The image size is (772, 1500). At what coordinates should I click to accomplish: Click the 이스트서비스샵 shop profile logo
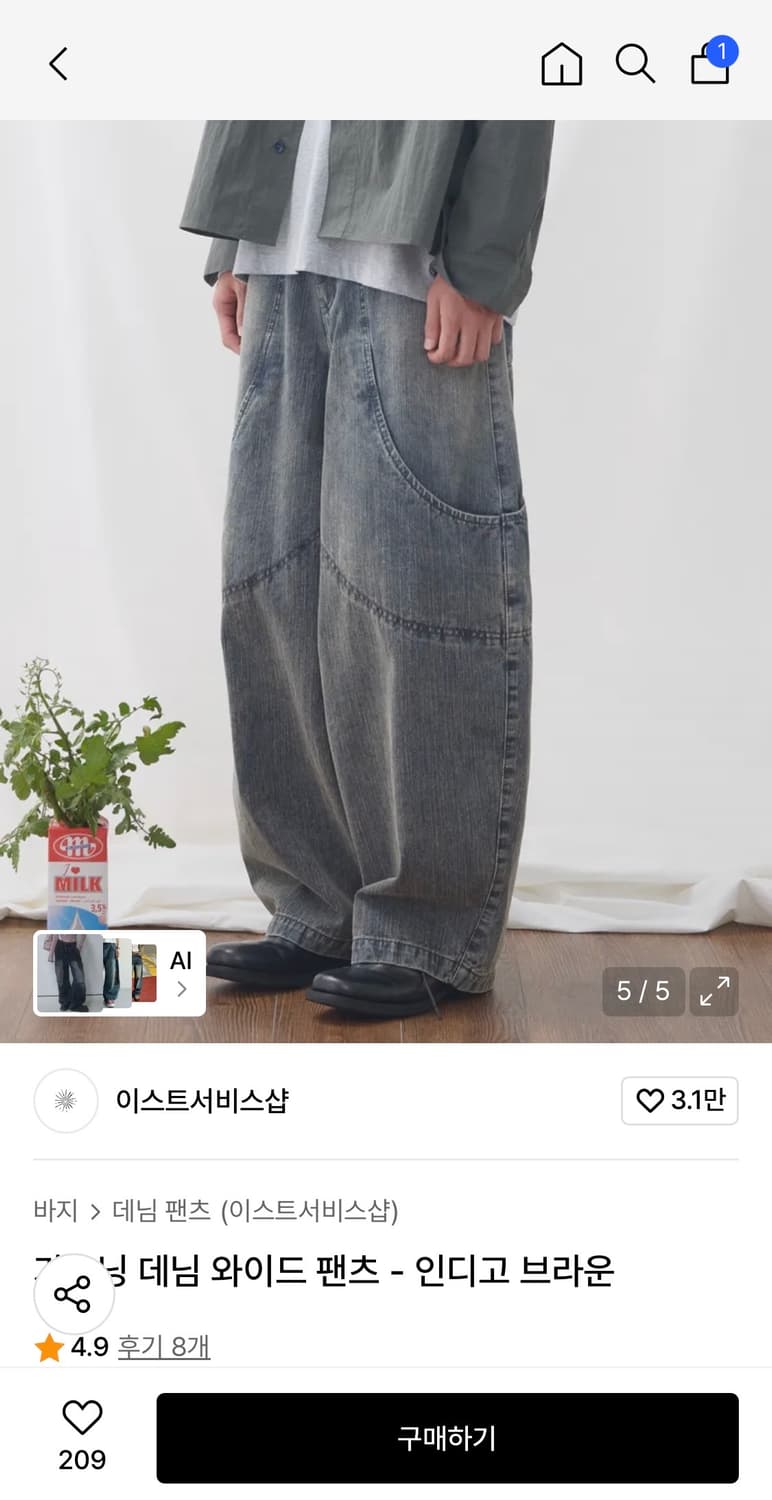click(65, 1101)
